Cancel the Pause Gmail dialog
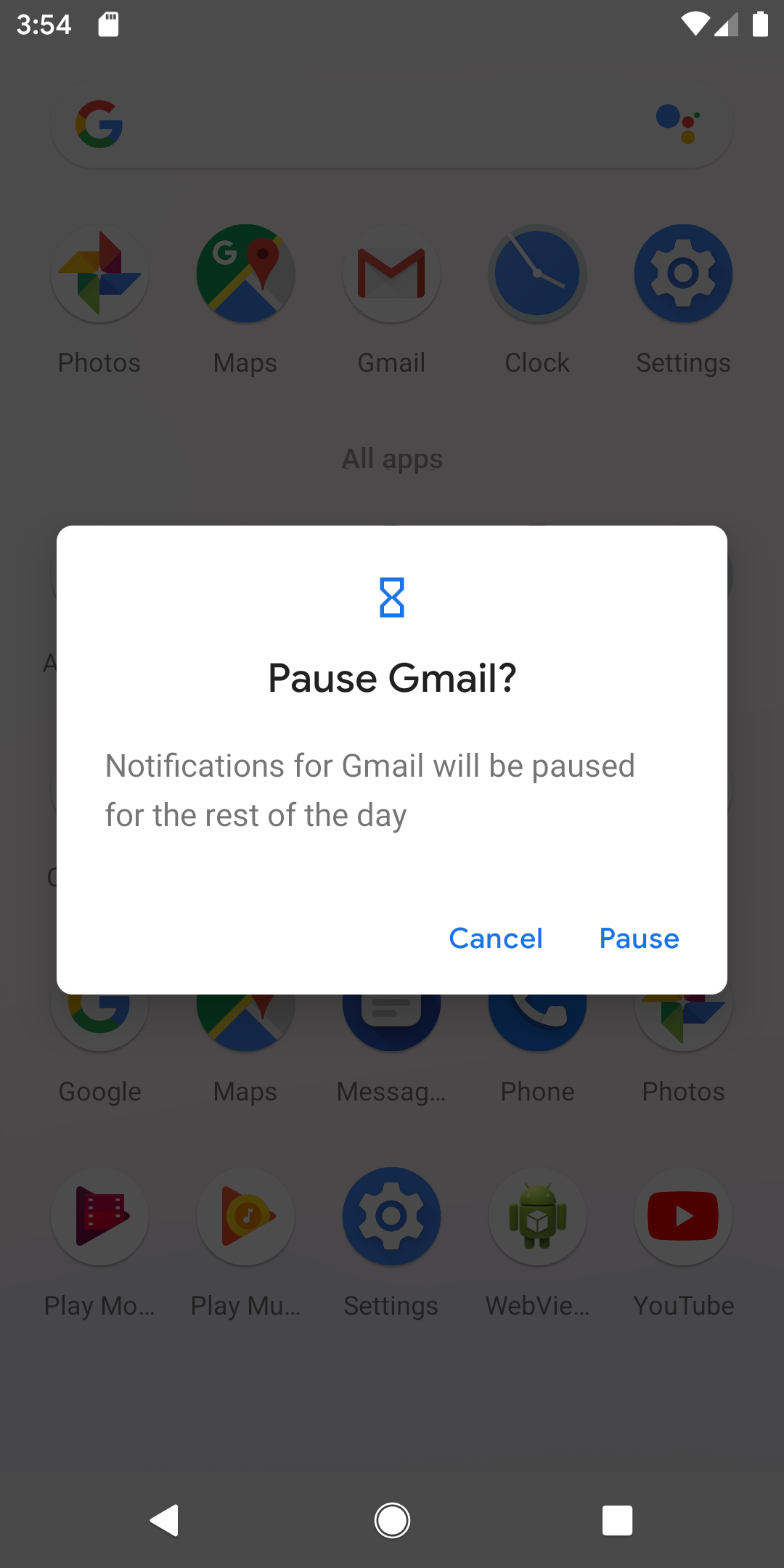Image resolution: width=784 pixels, height=1568 pixels. tap(496, 939)
